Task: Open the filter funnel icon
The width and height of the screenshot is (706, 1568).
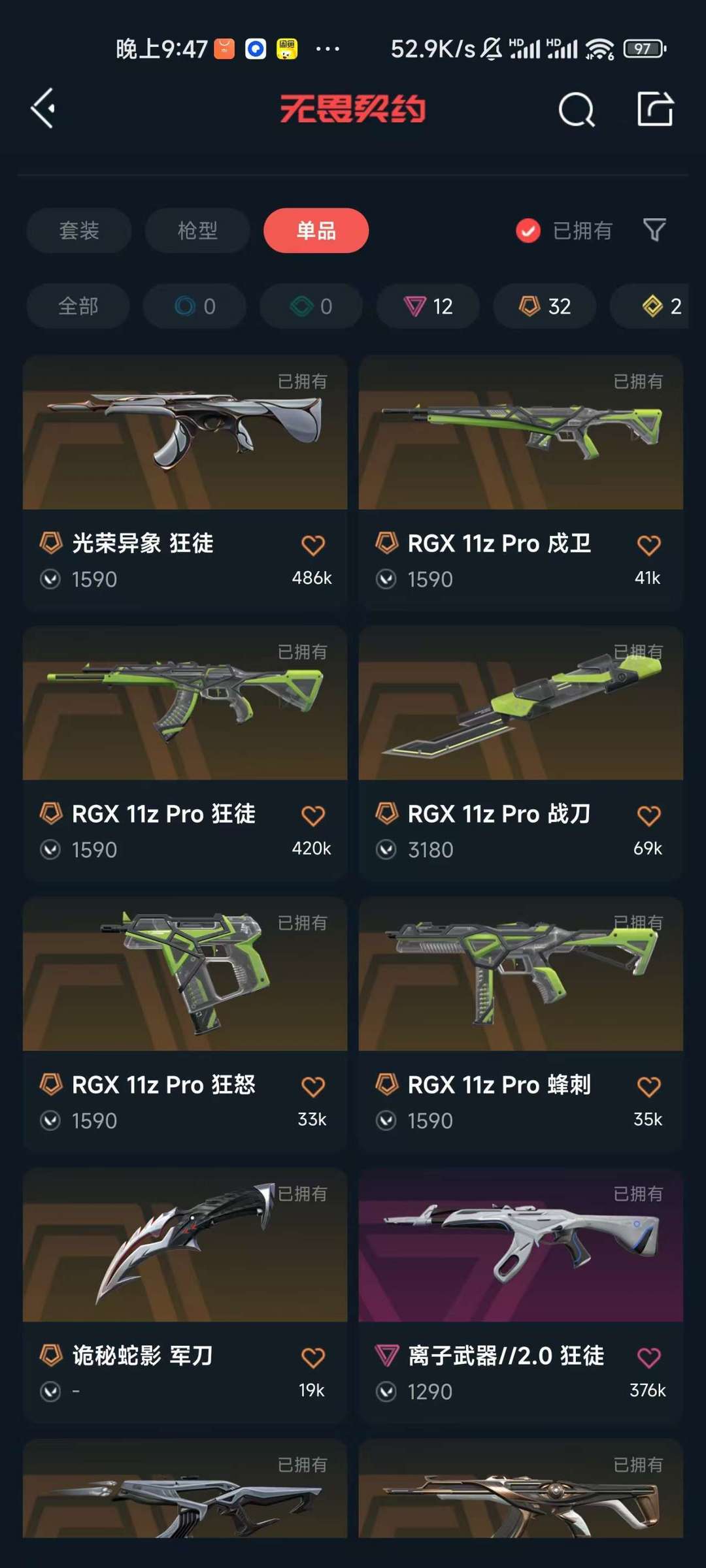Action: (x=654, y=230)
